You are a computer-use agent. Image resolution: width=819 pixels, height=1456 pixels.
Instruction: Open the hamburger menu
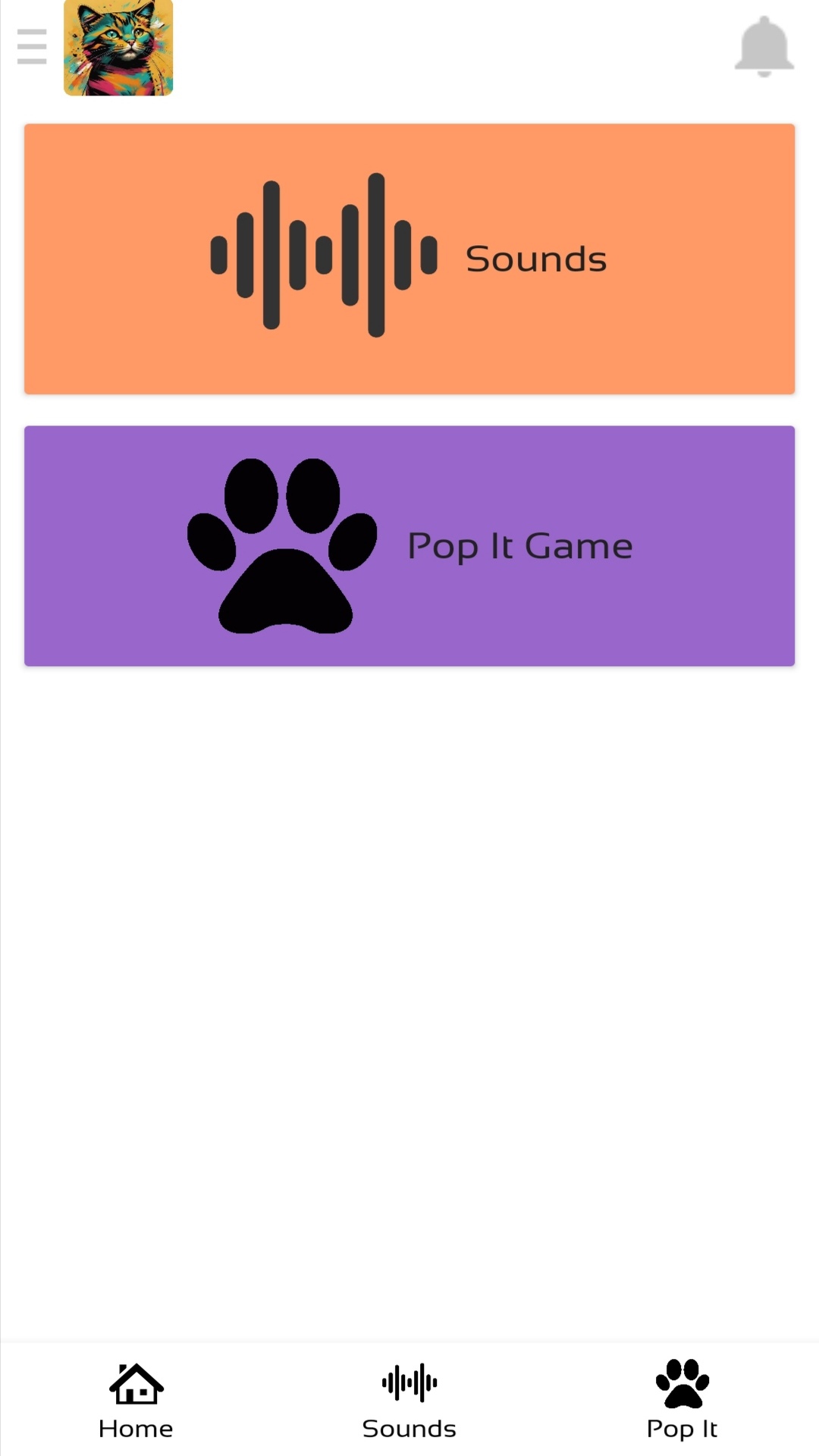(31, 47)
